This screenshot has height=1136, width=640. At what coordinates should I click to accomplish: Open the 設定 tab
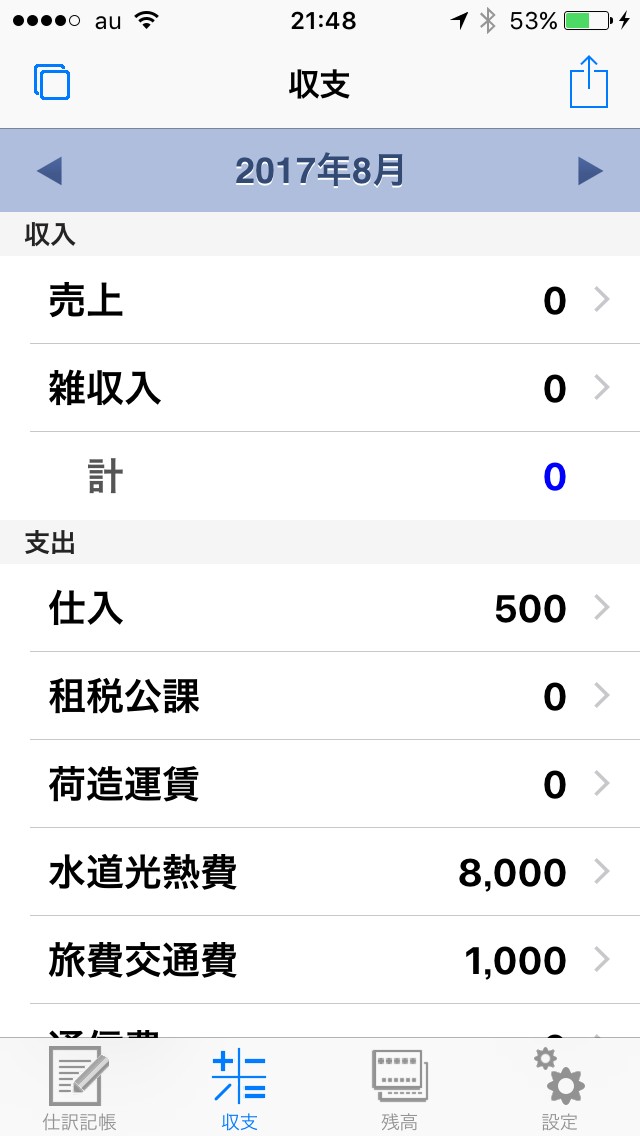(560, 1088)
